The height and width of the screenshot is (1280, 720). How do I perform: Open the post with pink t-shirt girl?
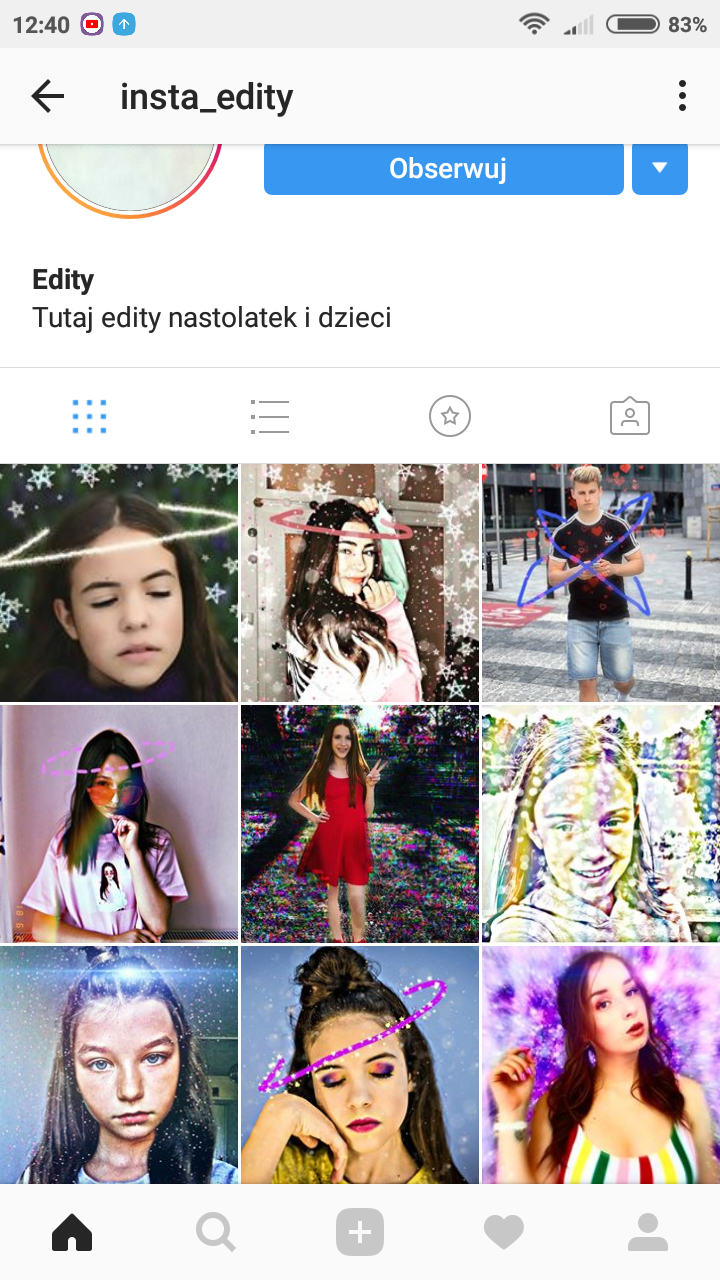(x=119, y=824)
